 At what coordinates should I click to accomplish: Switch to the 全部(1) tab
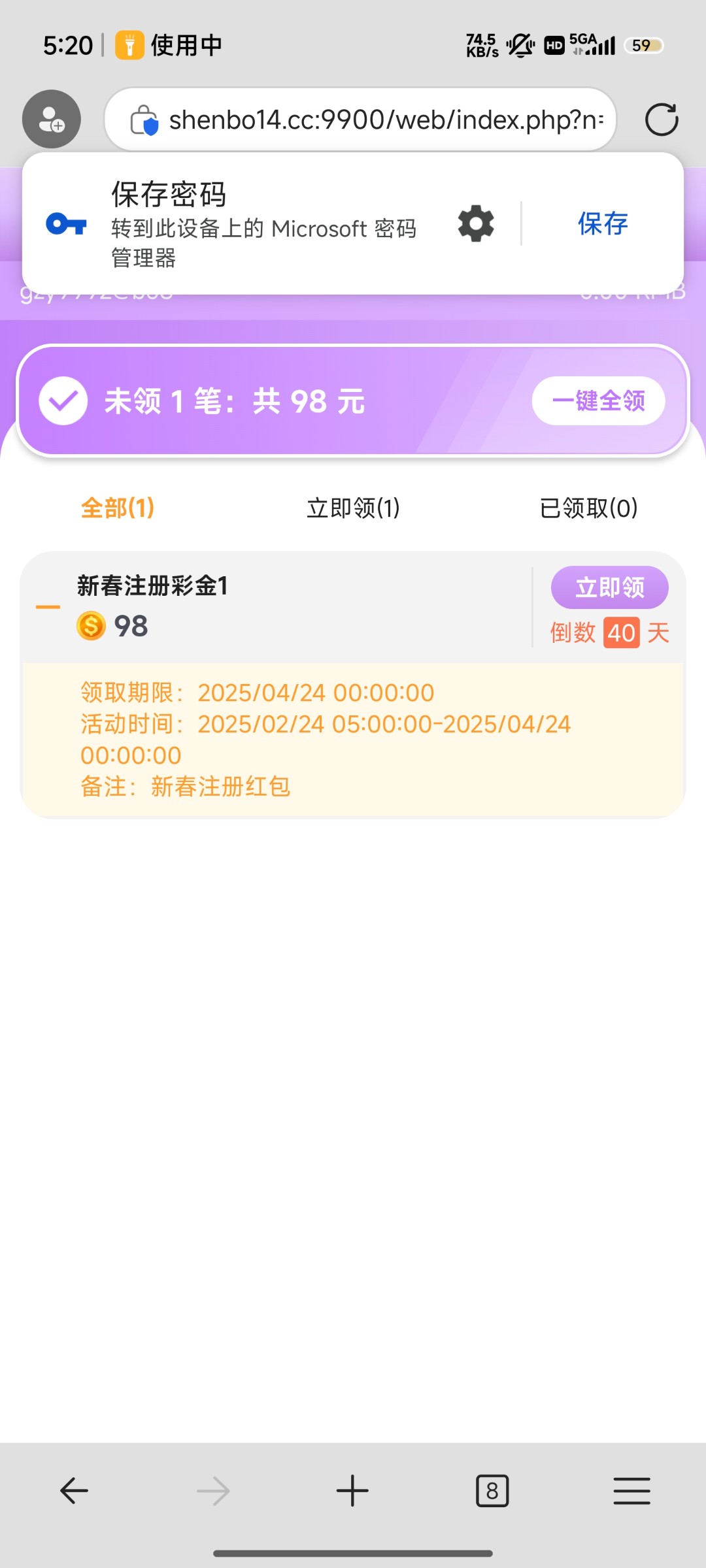click(x=118, y=508)
